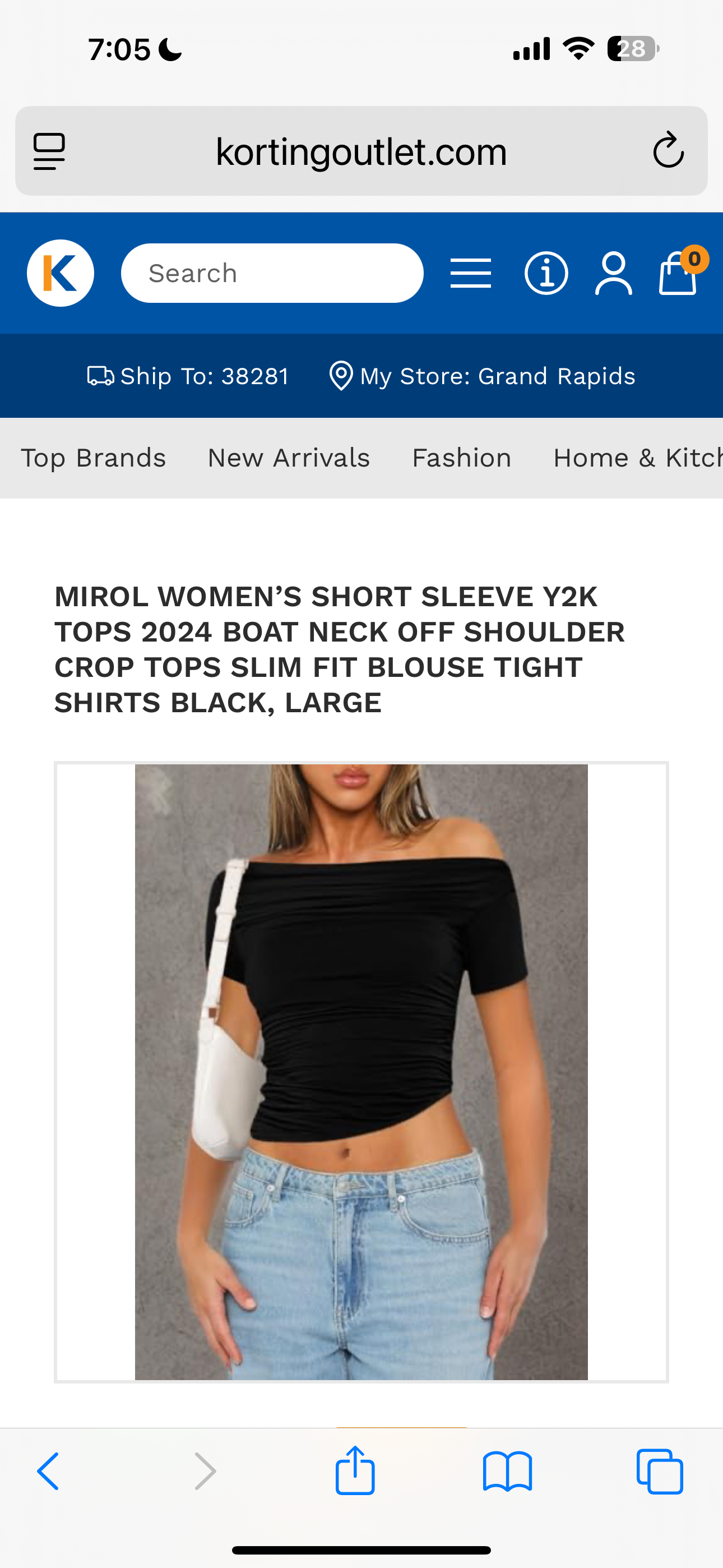Change My Store: Grand Rapids
The height and width of the screenshot is (1568, 723).
[483, 376]
